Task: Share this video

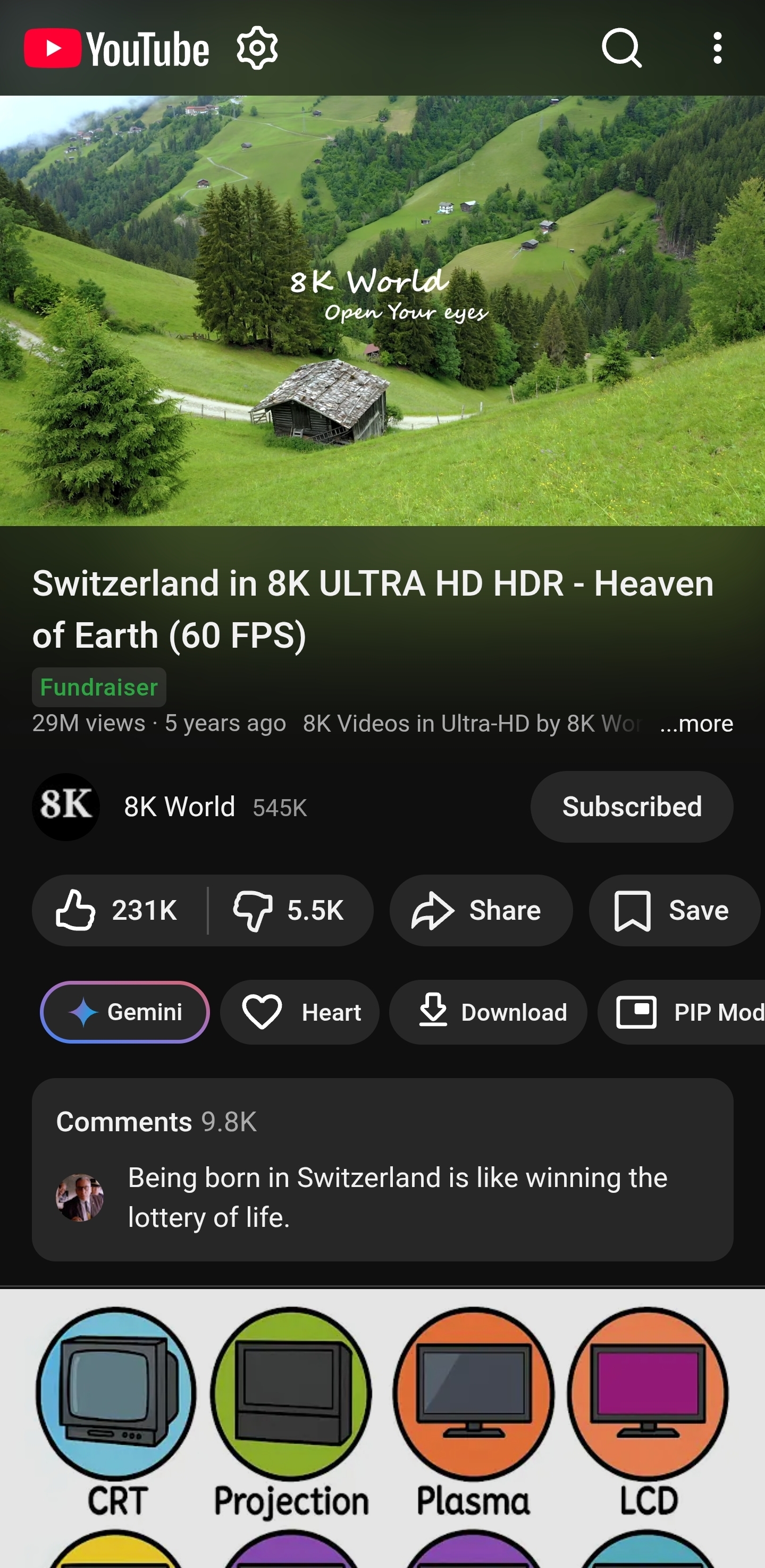Action: (481, 911)
